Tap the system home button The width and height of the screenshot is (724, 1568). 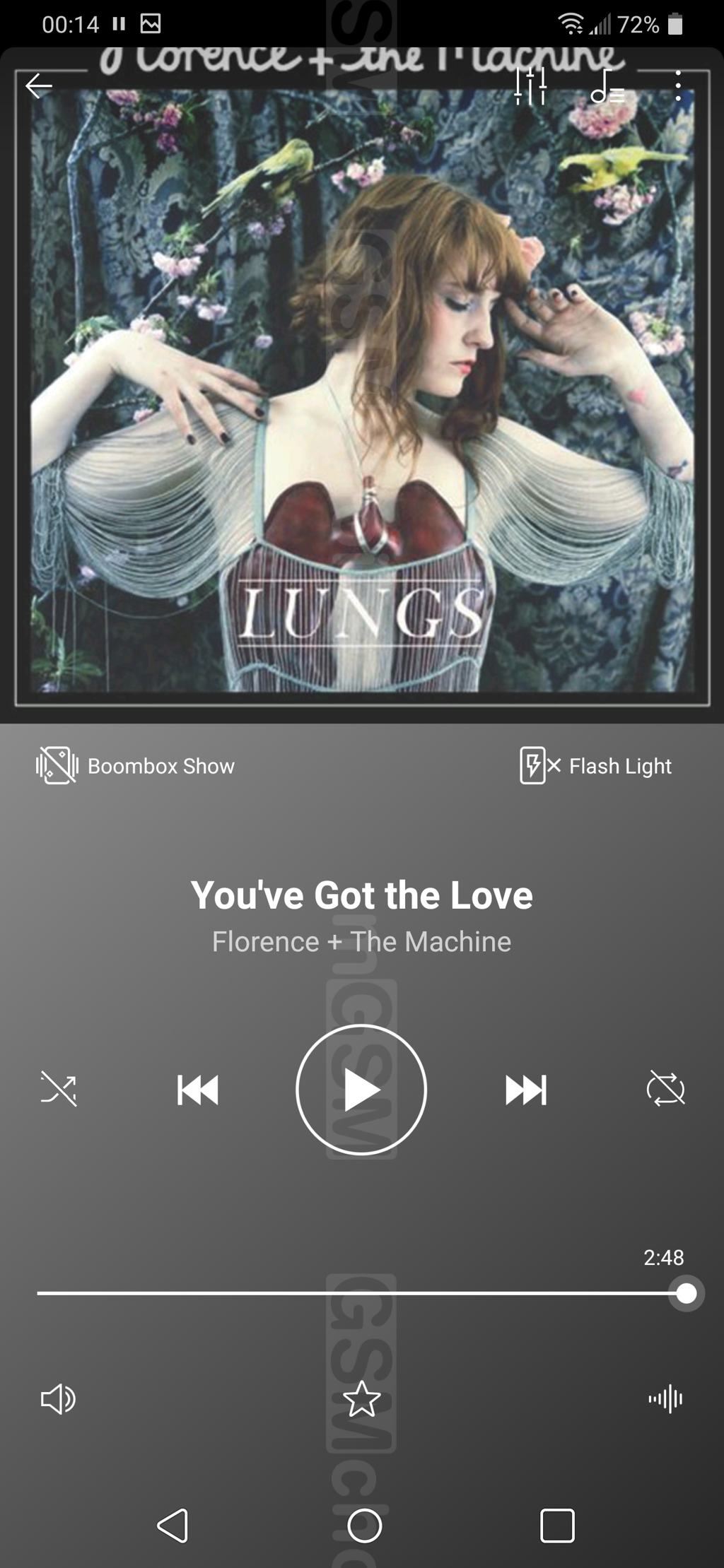[364, 1526]
